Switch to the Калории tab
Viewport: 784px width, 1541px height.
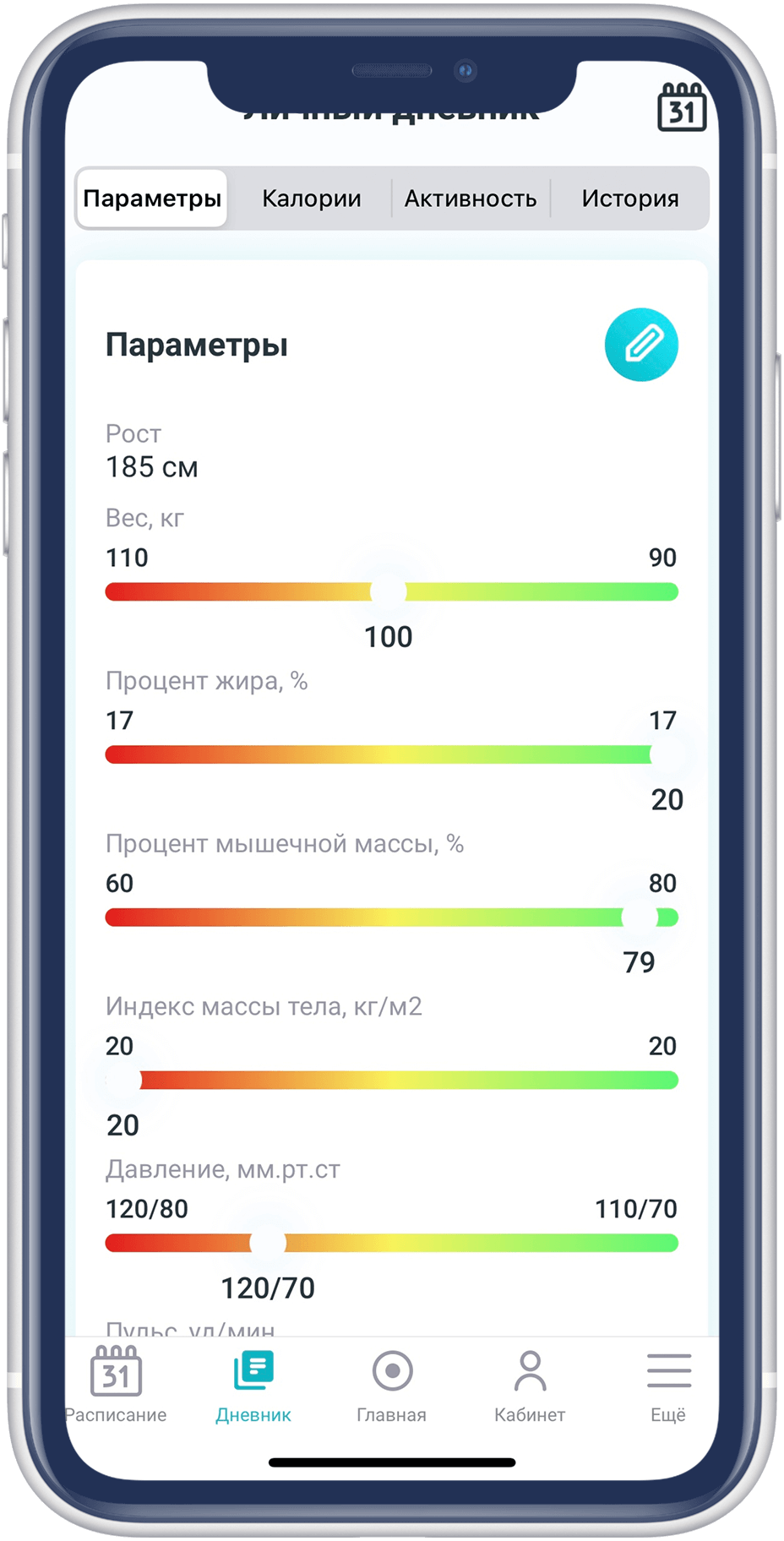[x=311, y=199]
